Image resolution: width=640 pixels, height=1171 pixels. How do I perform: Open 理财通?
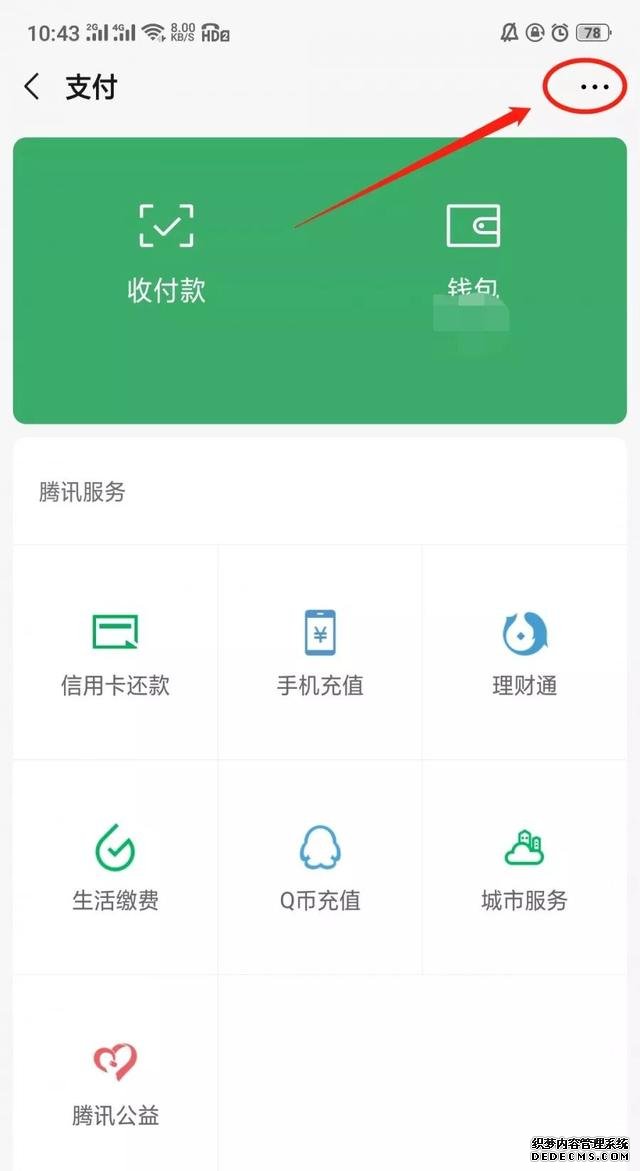[x=524, y=653]
